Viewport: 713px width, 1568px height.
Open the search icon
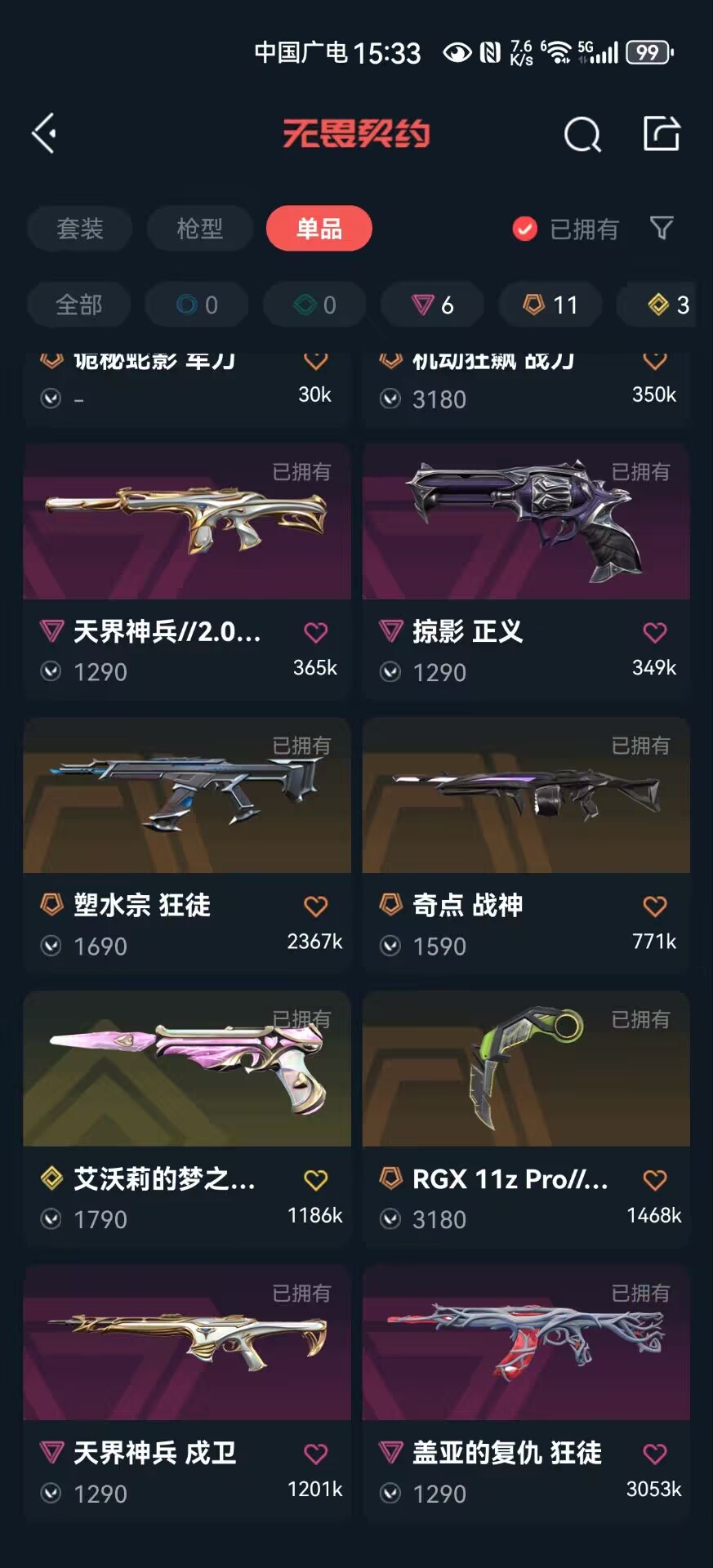(x=582, y=134)
